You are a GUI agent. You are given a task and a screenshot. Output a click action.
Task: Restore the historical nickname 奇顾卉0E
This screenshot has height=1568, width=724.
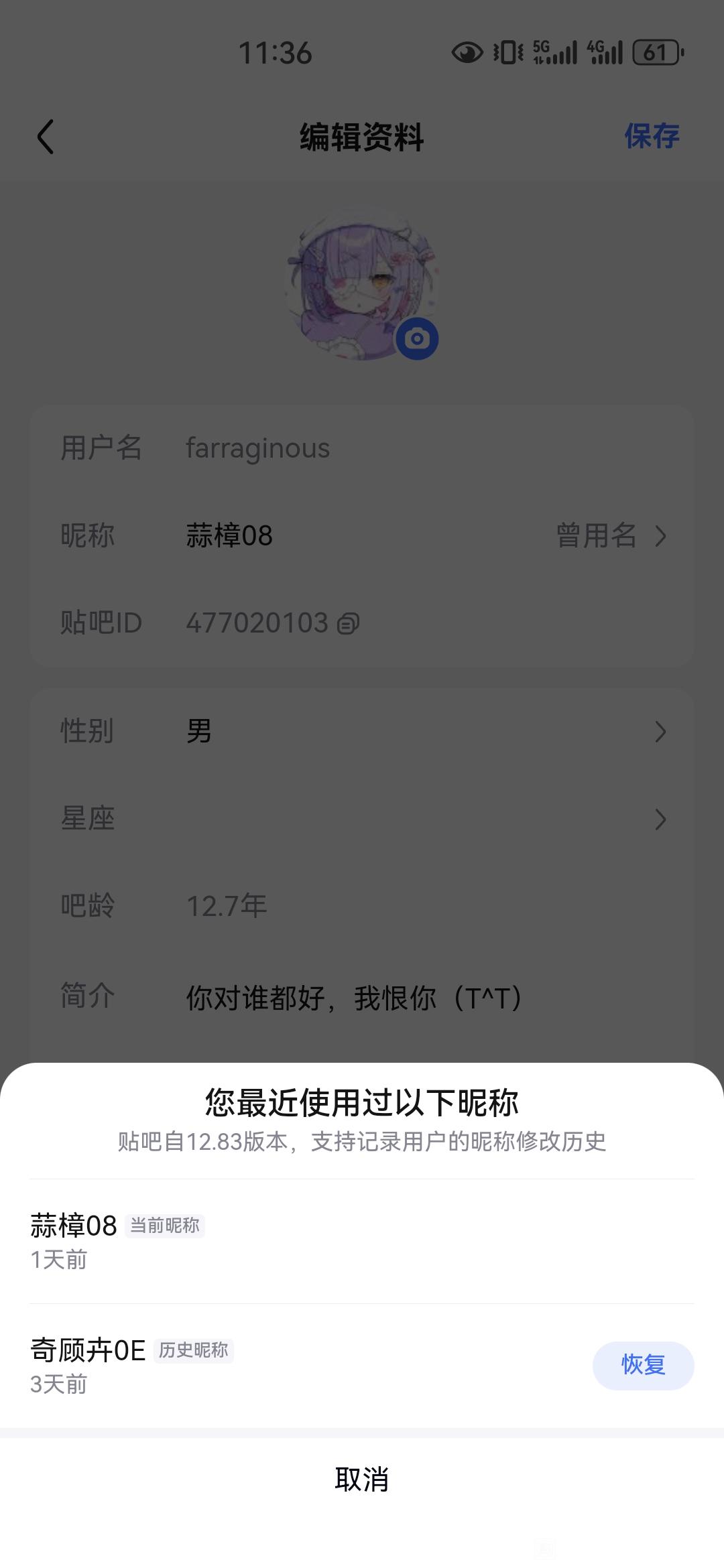click(x=642, y=1365)
